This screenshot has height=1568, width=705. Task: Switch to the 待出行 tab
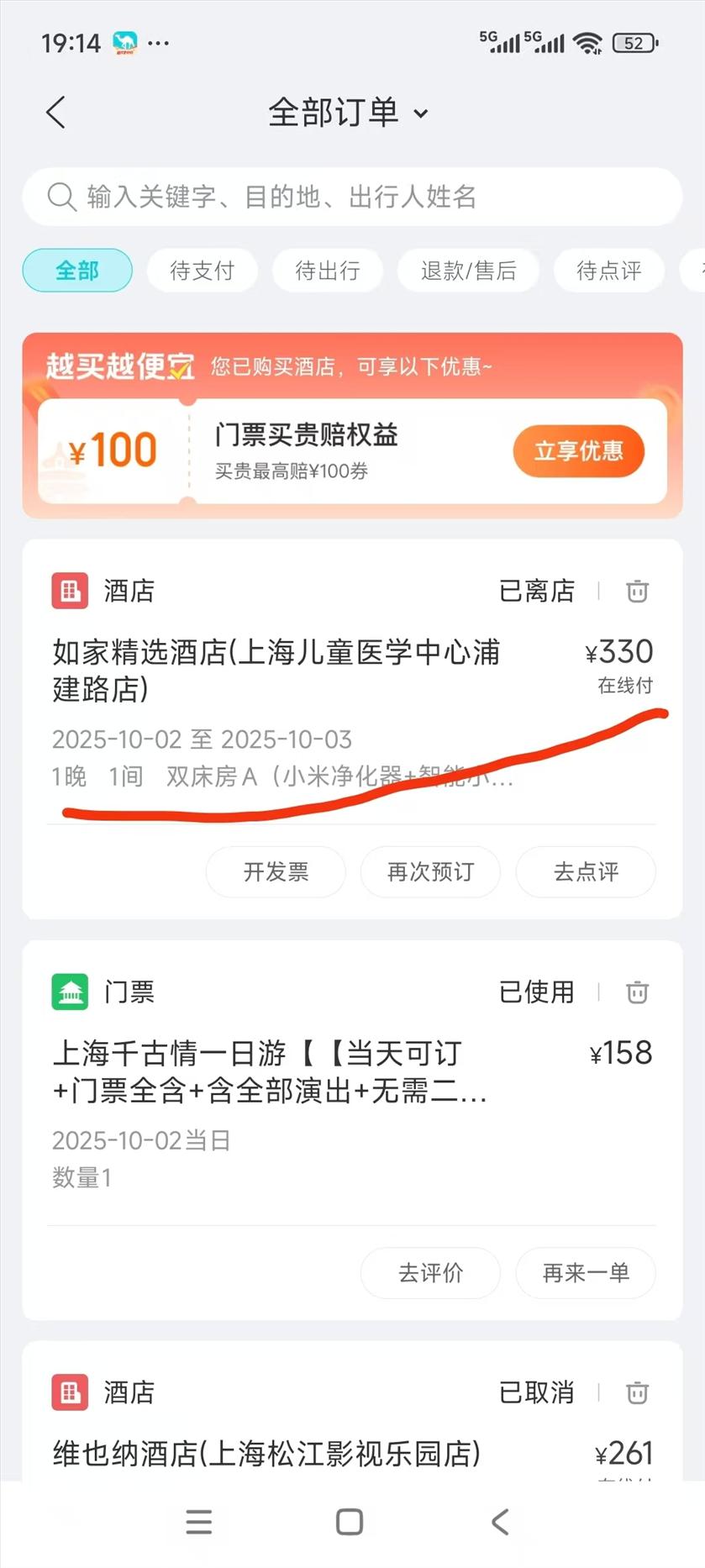(328, 271)
